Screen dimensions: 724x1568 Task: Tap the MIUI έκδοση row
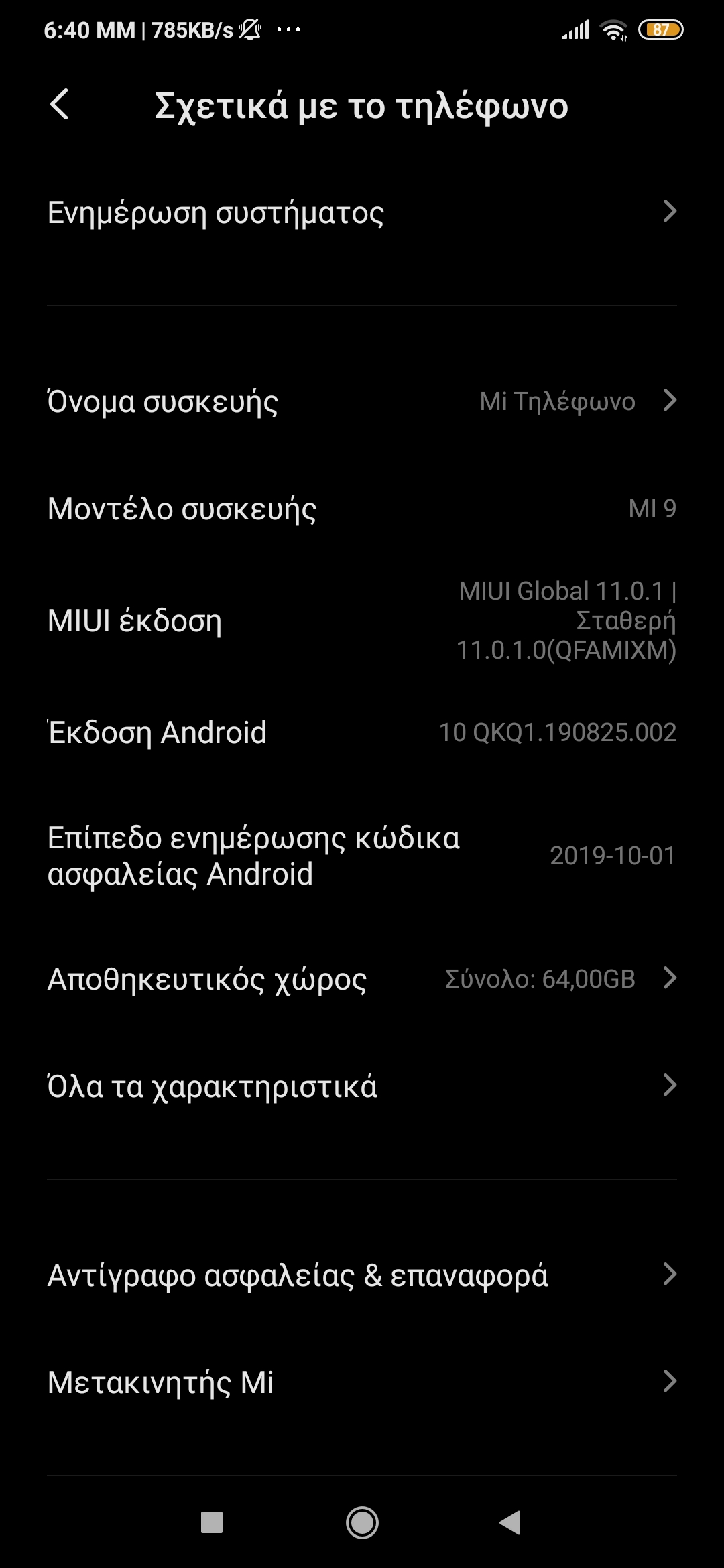point(362,620)
